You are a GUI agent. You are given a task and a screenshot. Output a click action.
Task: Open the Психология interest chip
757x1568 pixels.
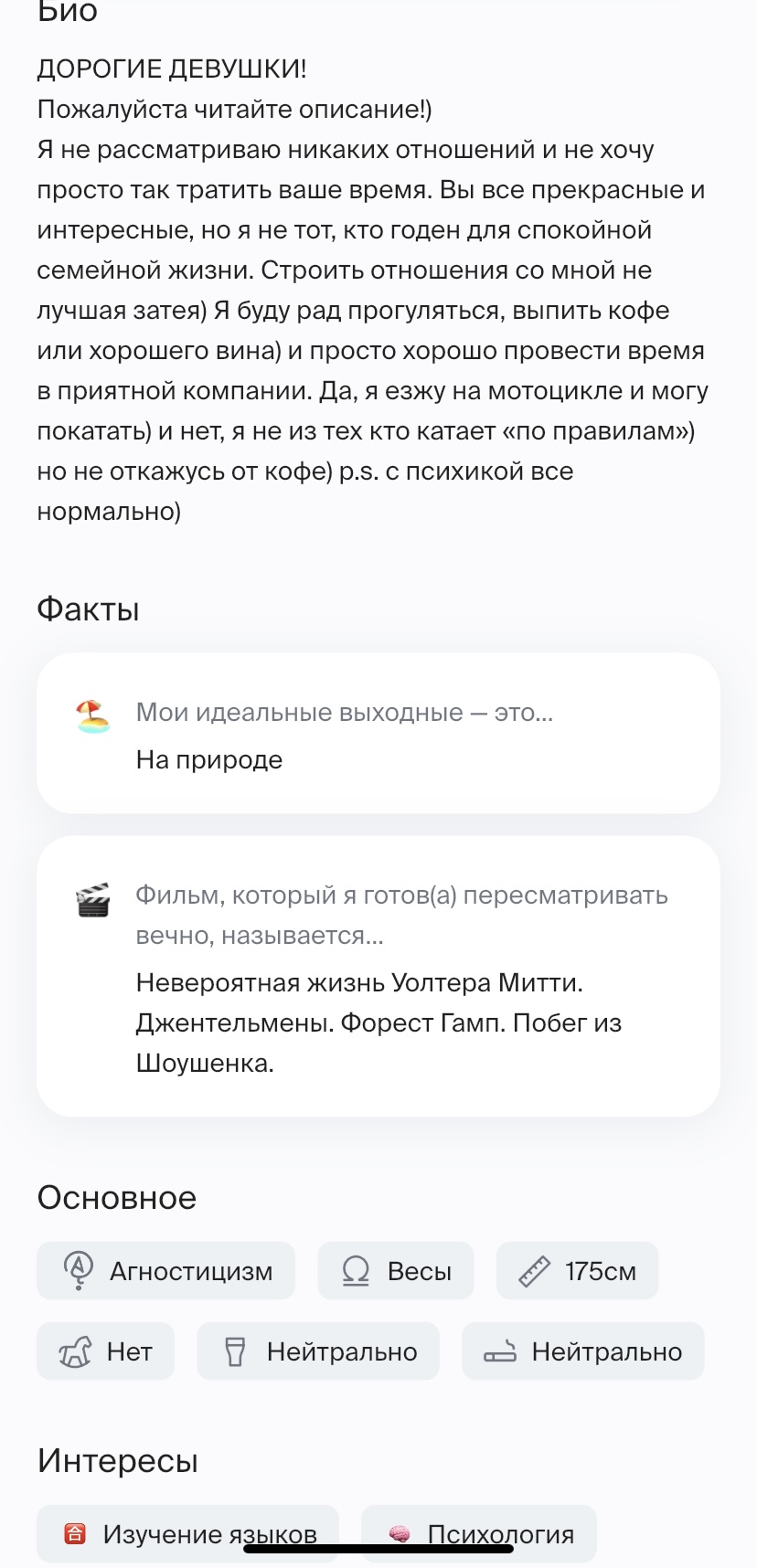tap(479, 1533)
